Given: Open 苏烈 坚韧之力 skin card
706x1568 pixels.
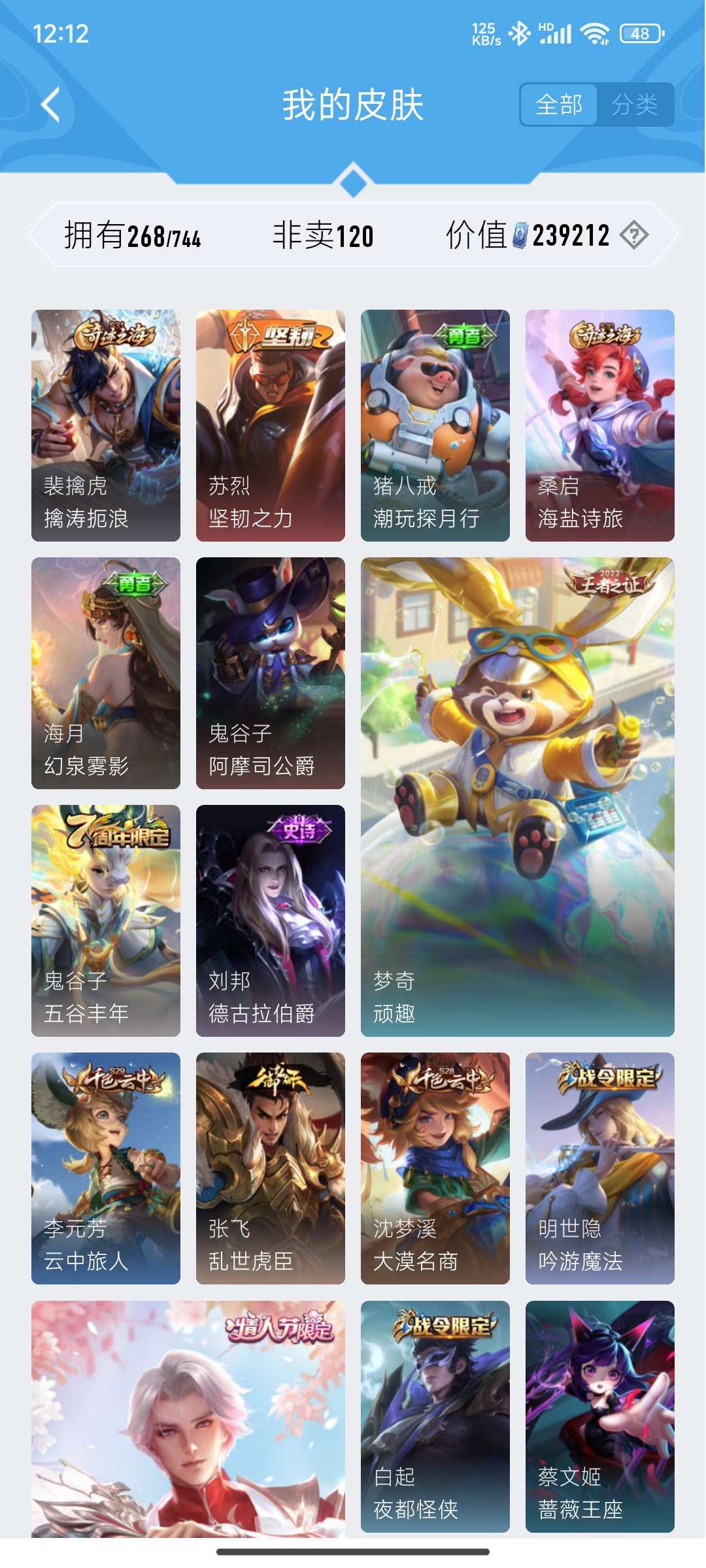Looking at the screenshot, I should [271, 425].
